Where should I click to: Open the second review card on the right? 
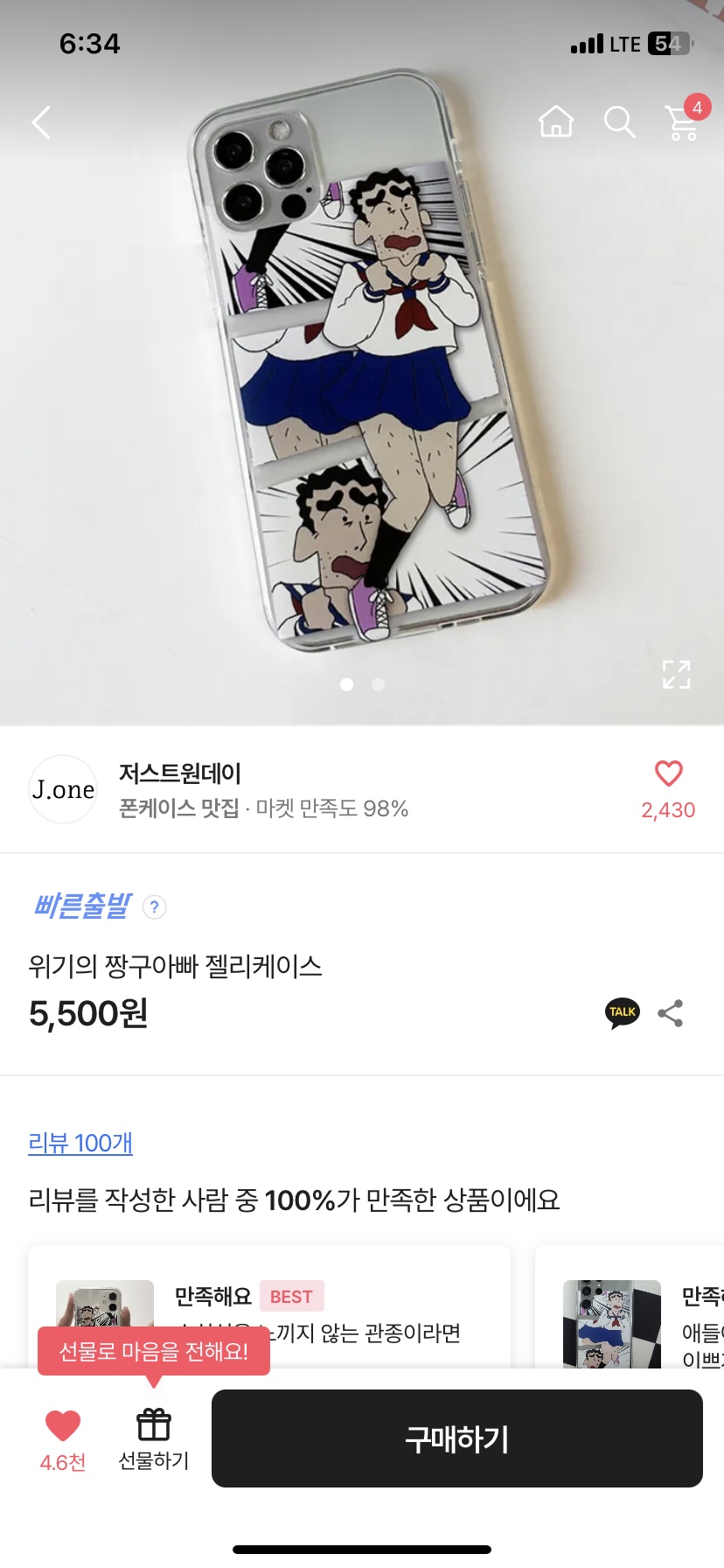(638, 1312)
